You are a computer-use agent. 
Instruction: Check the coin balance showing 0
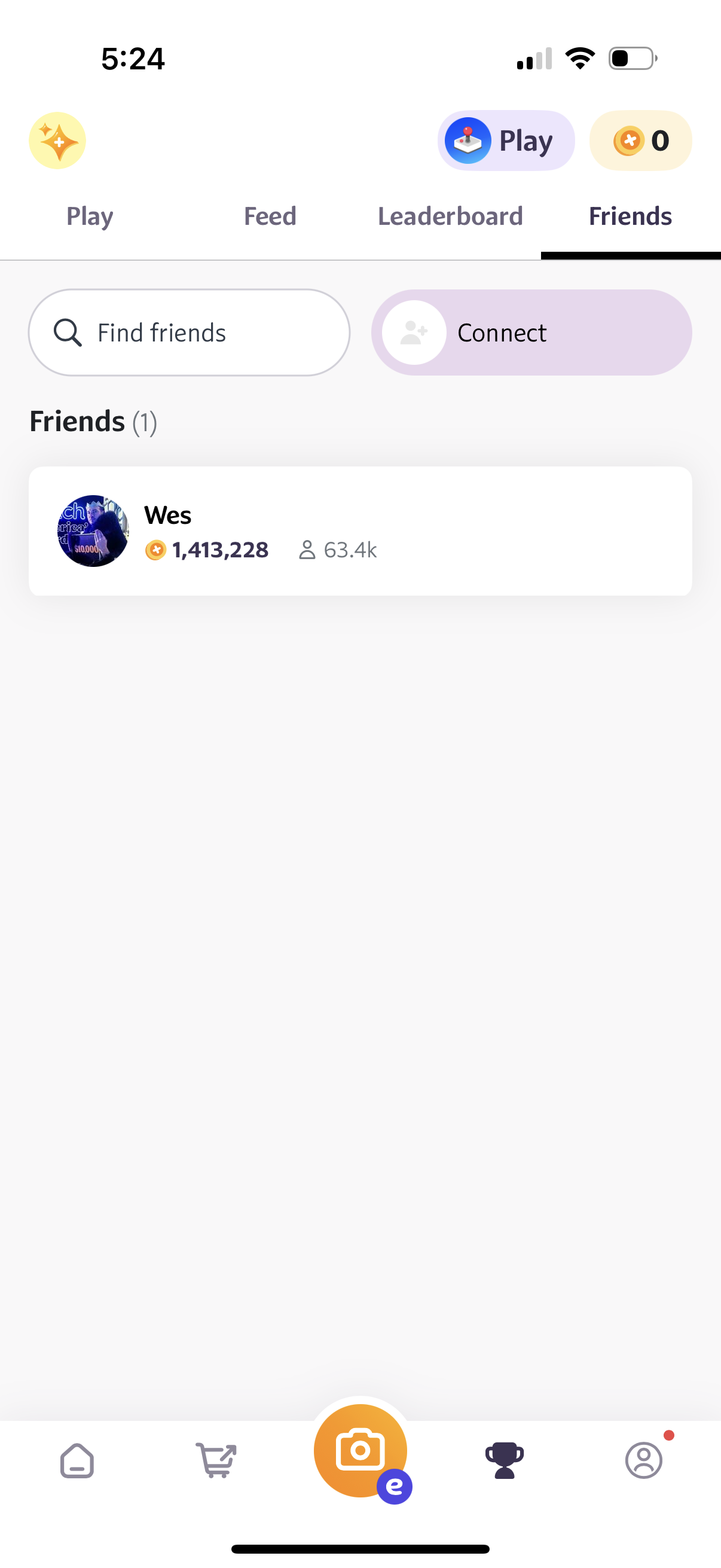[640, 140]
